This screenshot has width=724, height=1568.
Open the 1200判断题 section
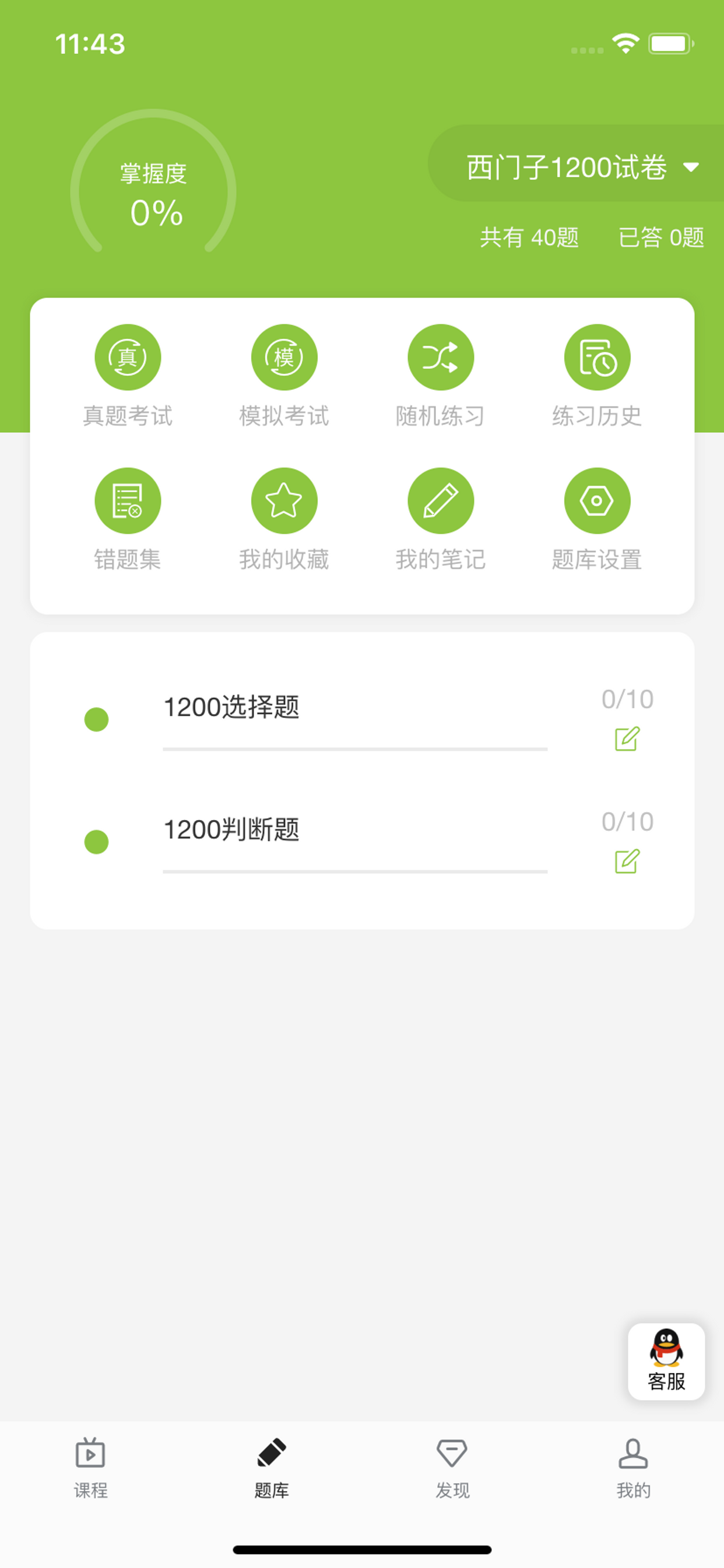pos(362,842)
